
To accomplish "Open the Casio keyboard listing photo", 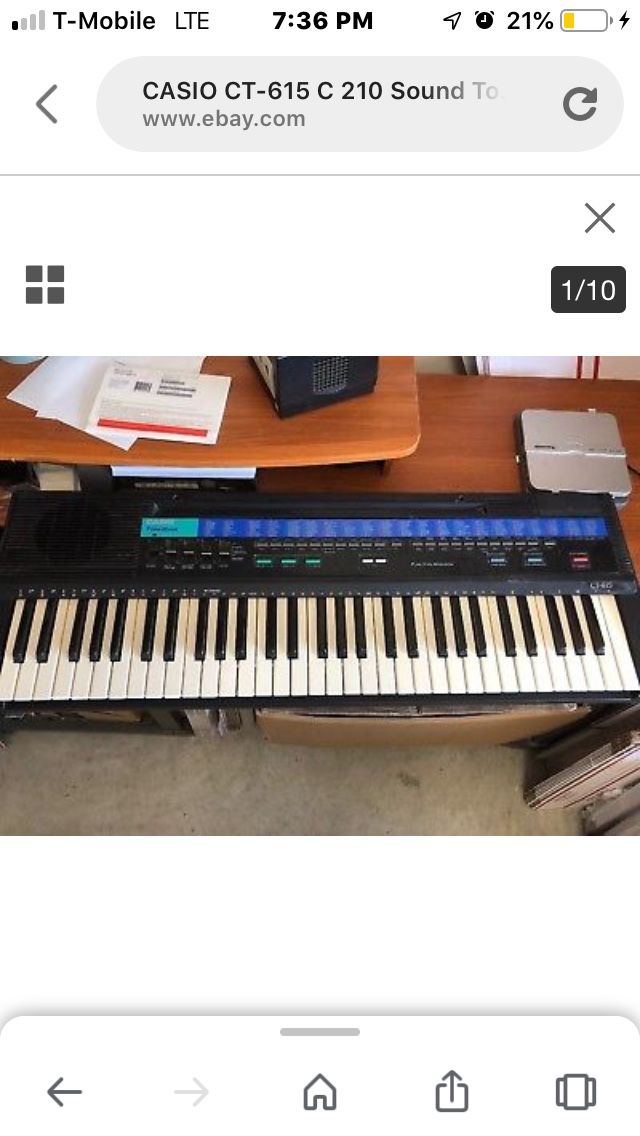I will (x=320, y=595).
